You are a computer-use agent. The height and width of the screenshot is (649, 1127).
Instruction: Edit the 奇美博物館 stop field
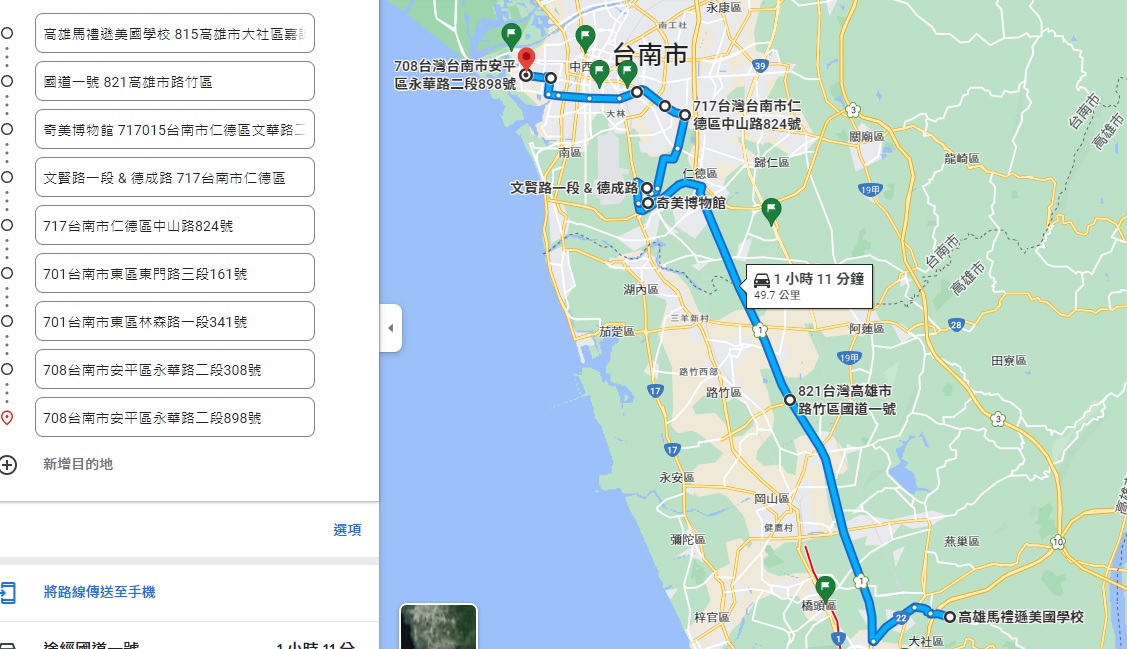click(174, 129)
